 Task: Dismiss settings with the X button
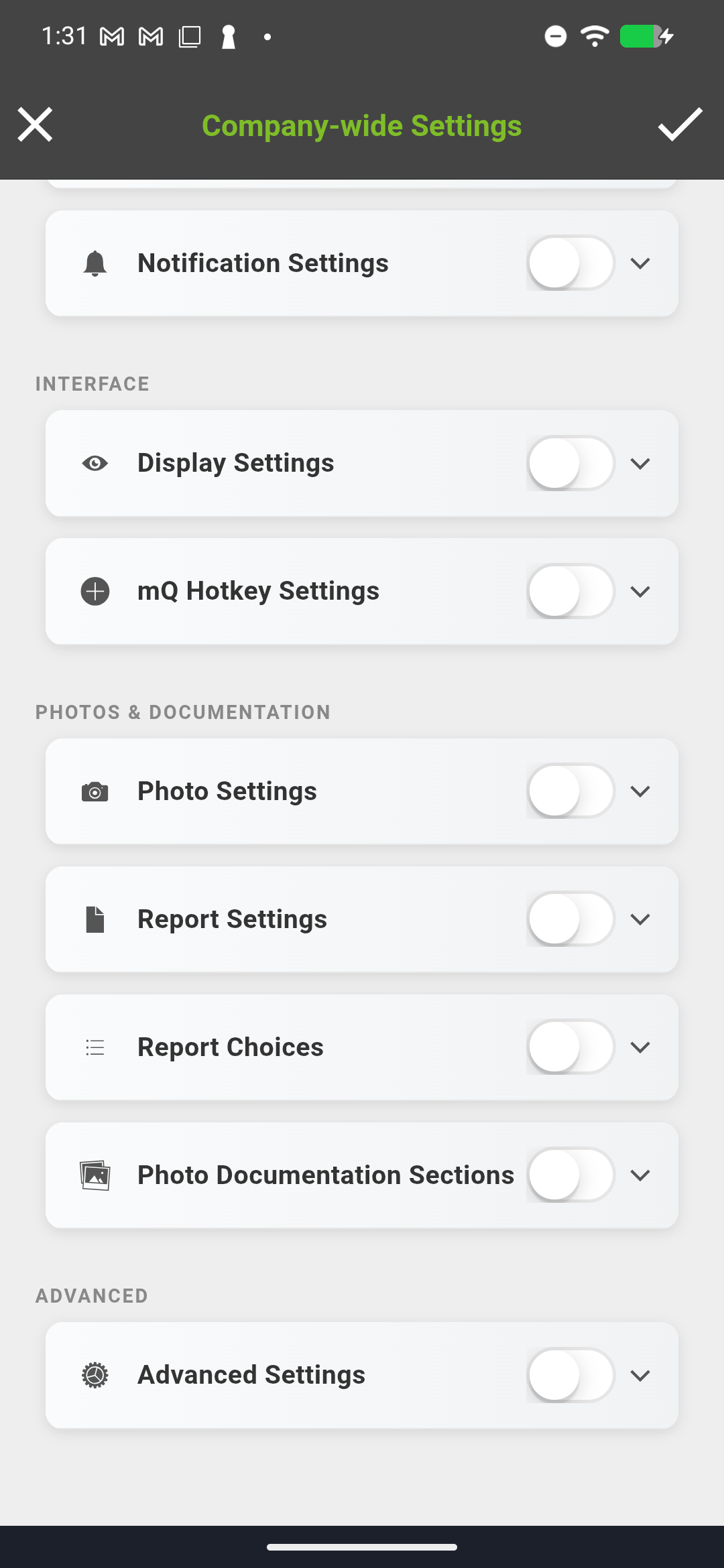point(35,124)
